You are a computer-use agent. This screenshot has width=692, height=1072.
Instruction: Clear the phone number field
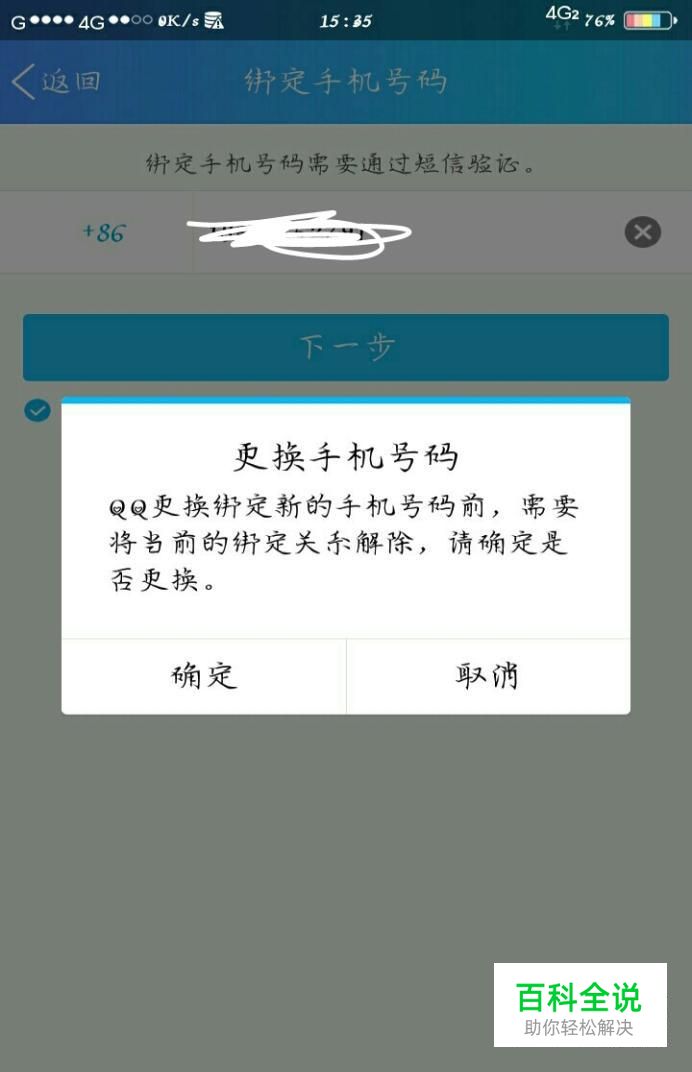[642, 232]
